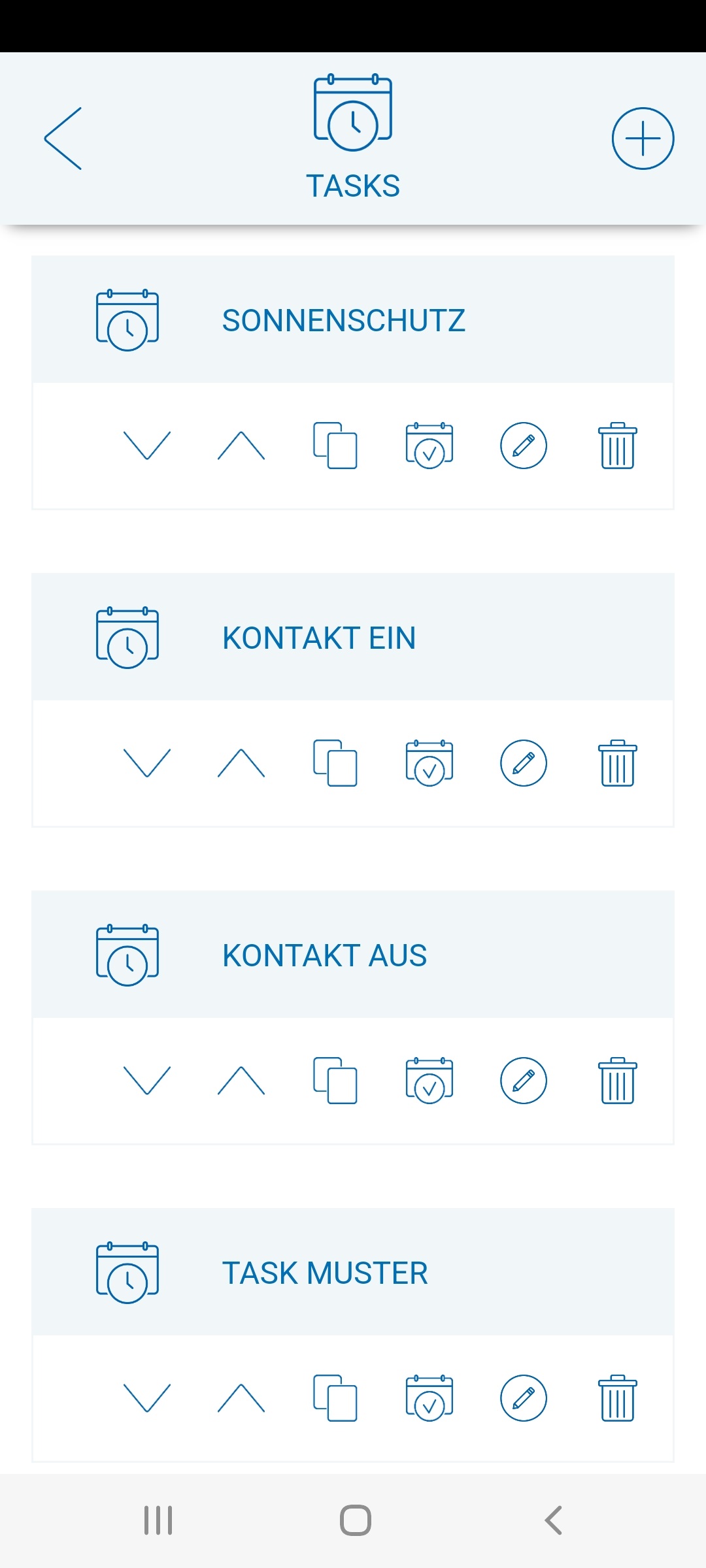Edit the KONTAKT EIN task
The image size is (706, 1568).
523,763
